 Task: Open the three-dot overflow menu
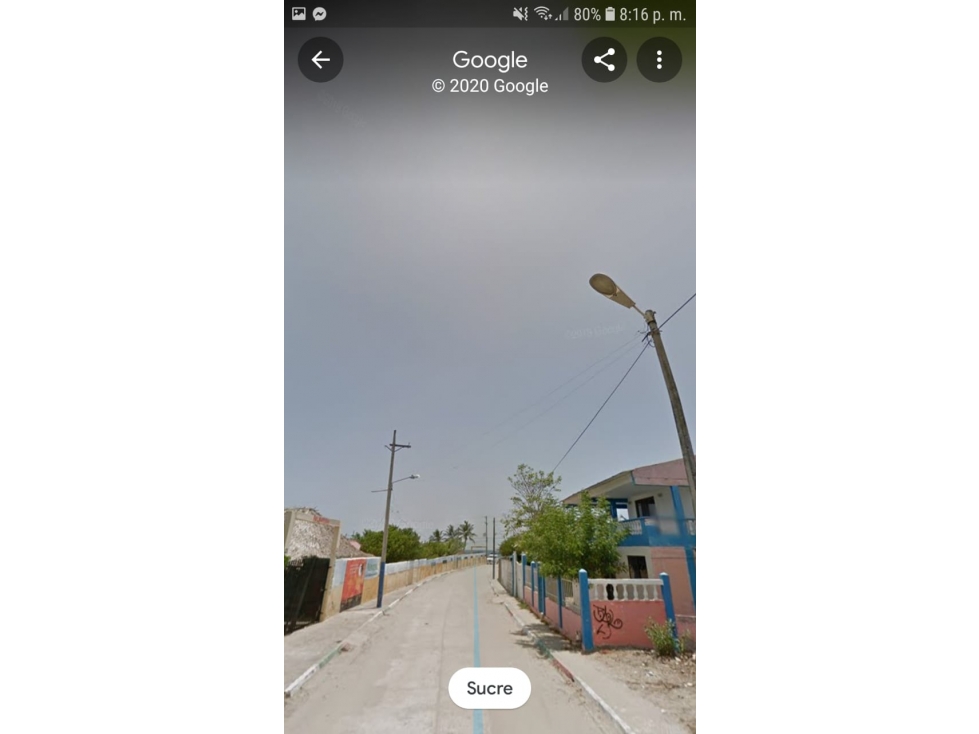[x=659, y=60]
